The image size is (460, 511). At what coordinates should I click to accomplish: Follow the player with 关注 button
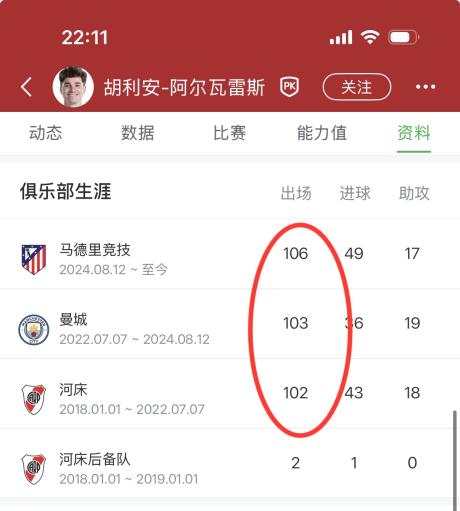pyautogui.click(x=357, y=87)
